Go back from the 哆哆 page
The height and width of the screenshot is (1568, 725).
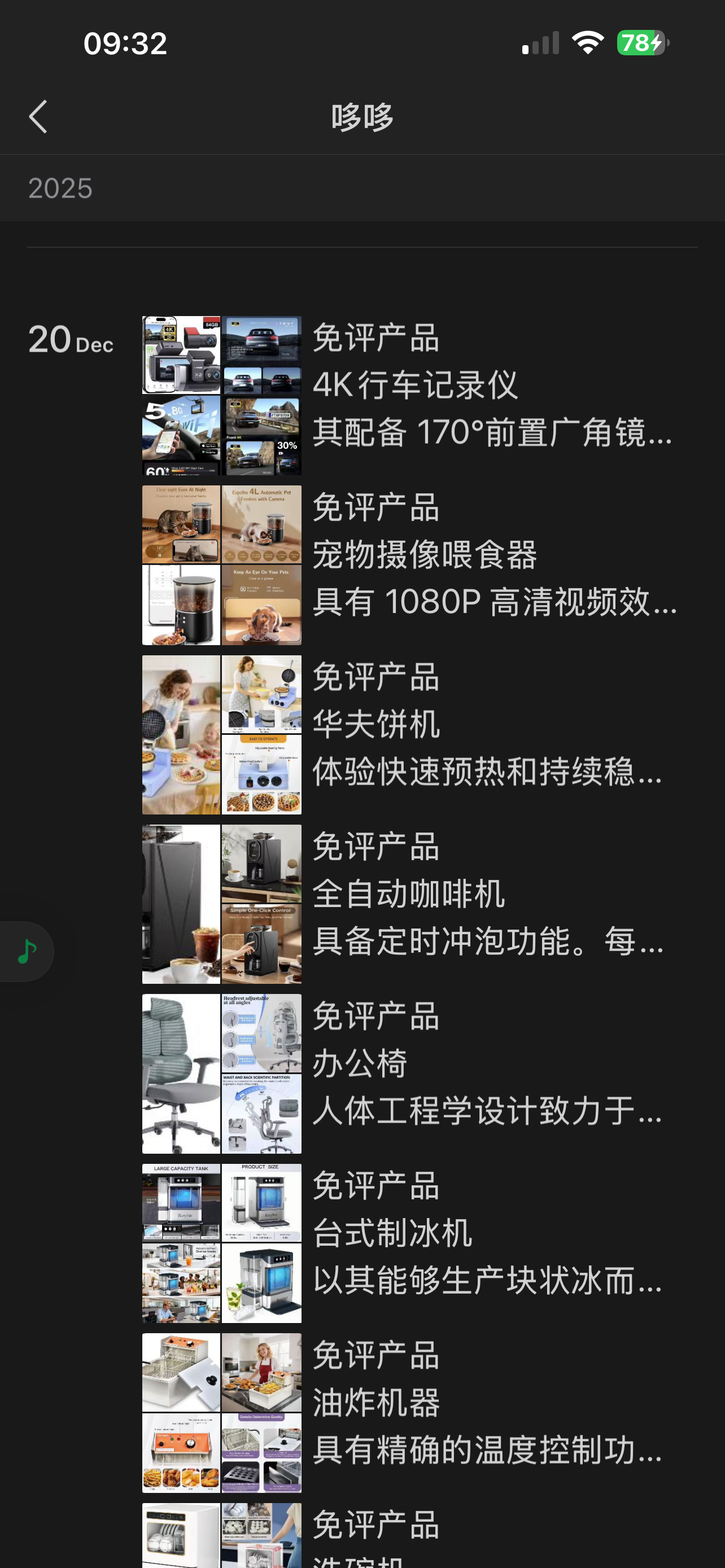tap(38, 117)
